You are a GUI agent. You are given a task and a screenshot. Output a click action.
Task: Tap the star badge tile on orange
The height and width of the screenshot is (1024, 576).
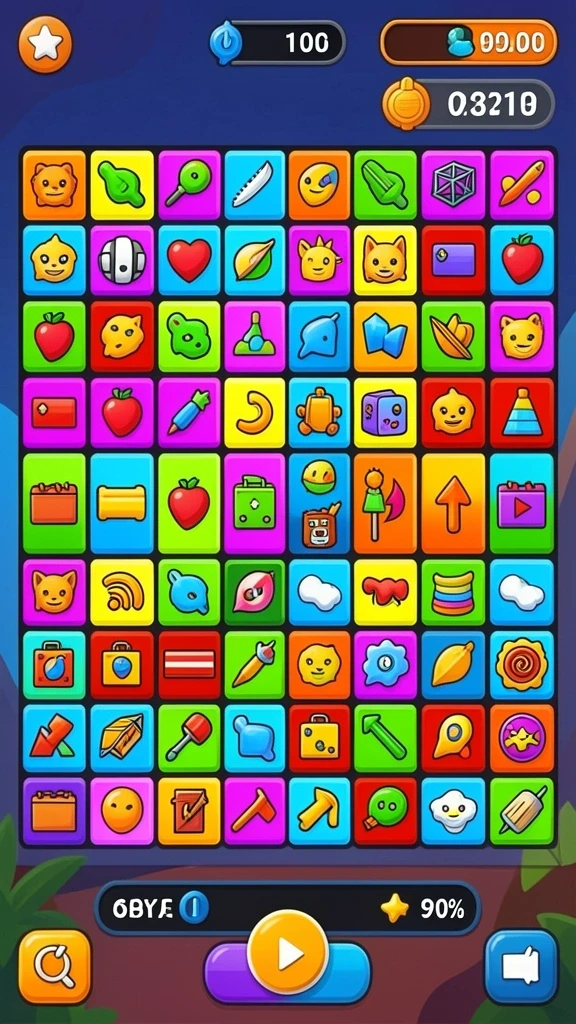[x=521, y=739]
